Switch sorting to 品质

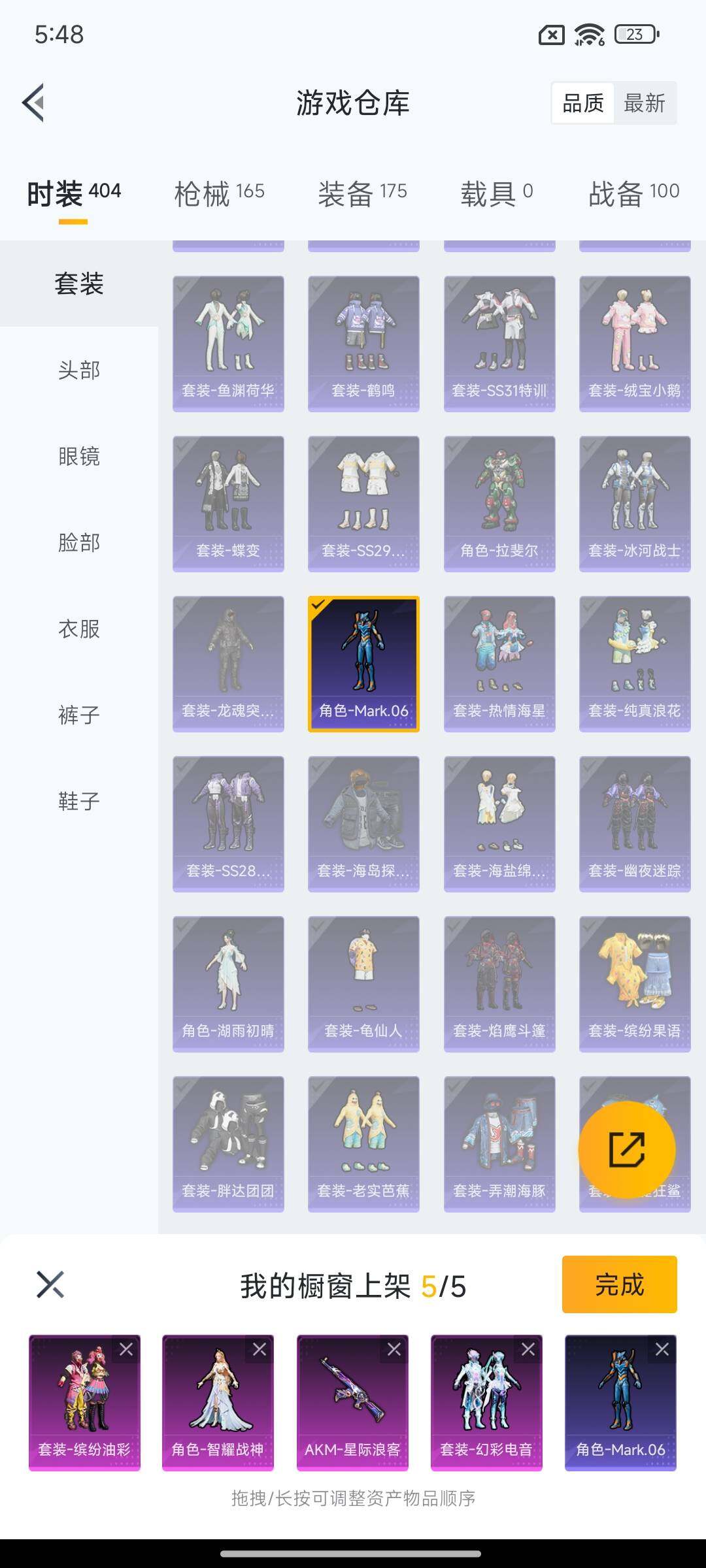point(582,103)
